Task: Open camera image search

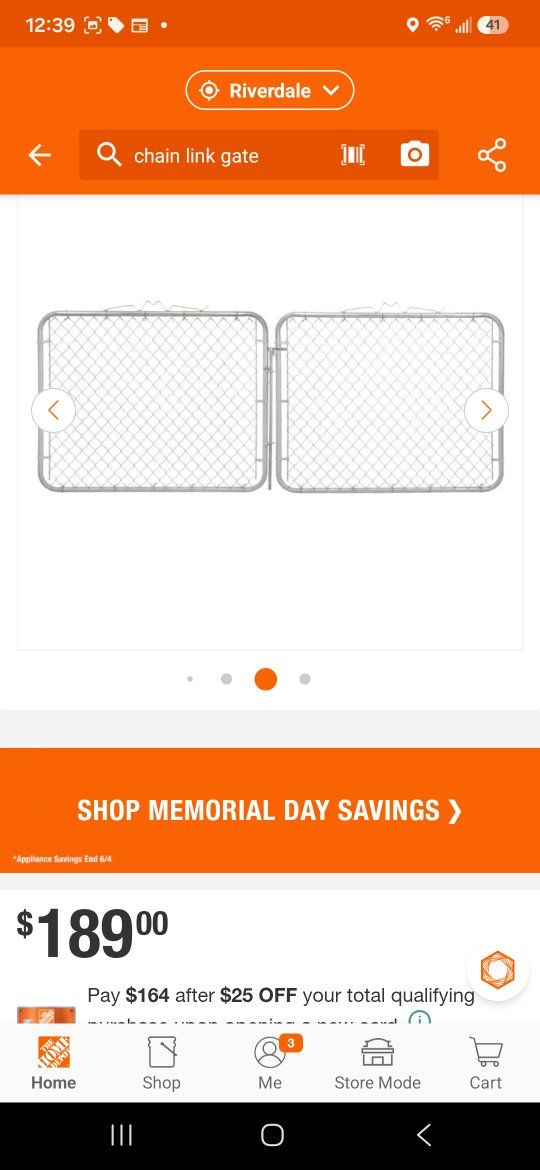Action: tap(415, 154)
